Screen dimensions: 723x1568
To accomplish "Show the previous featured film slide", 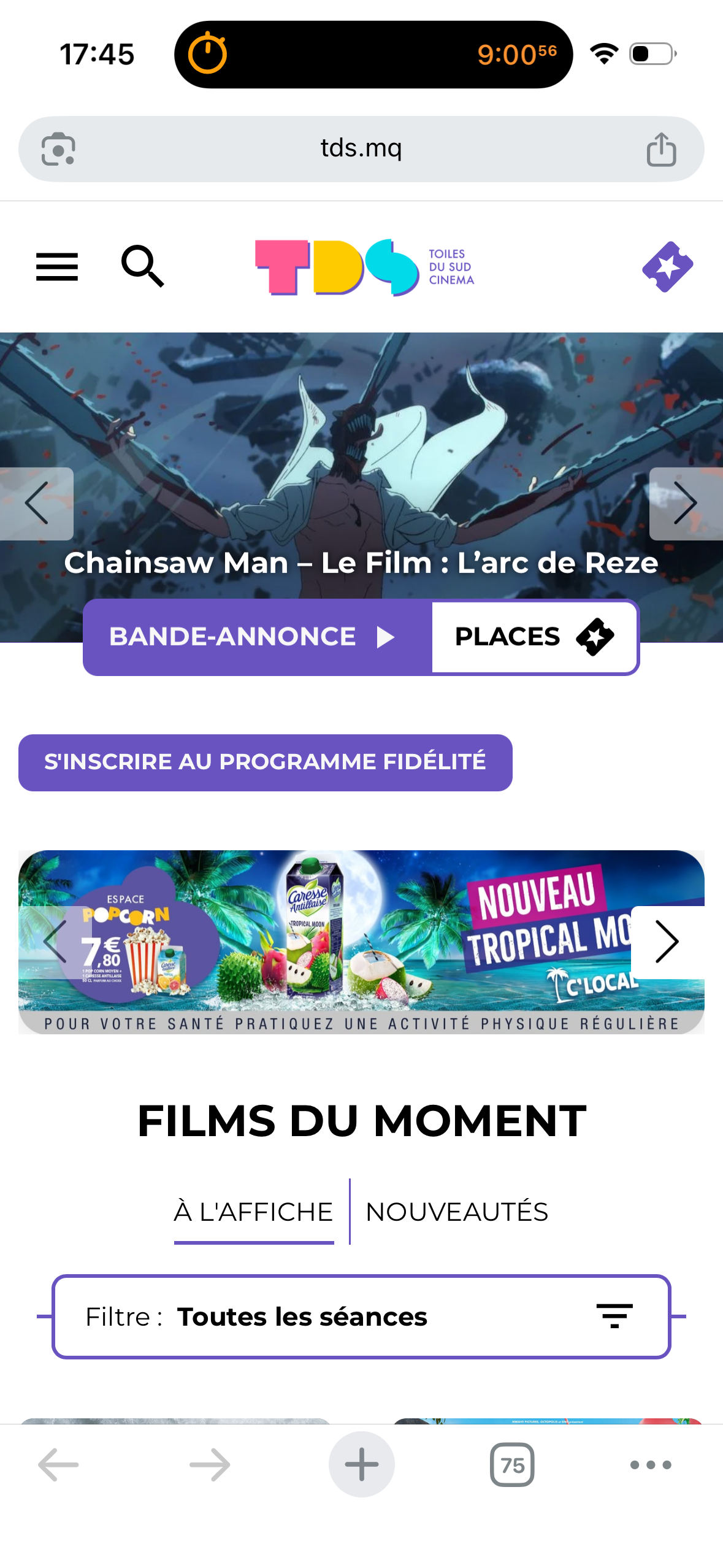I will tap(37, 504).
